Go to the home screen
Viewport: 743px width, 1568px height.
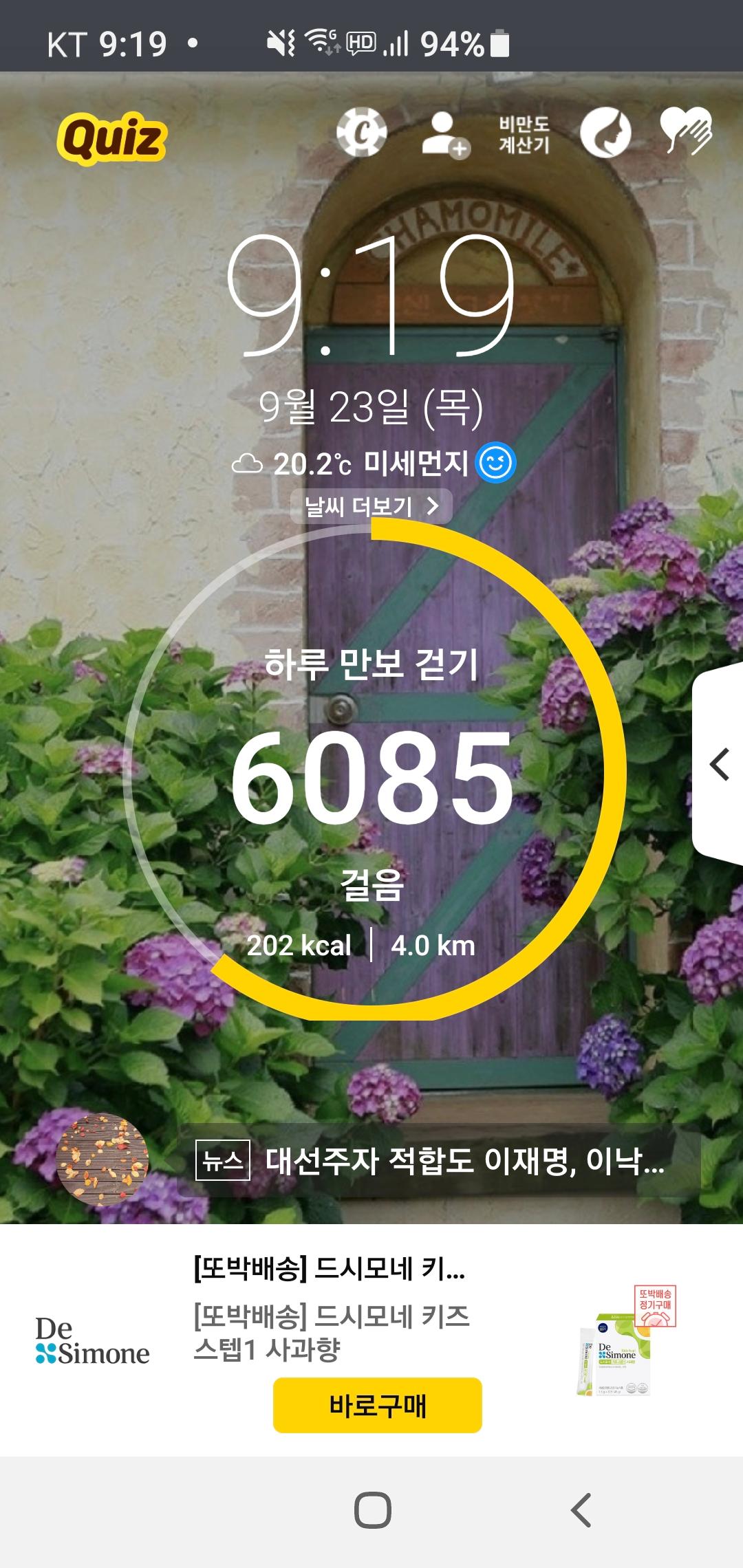pyautogui.click(x=372, y=1510)
